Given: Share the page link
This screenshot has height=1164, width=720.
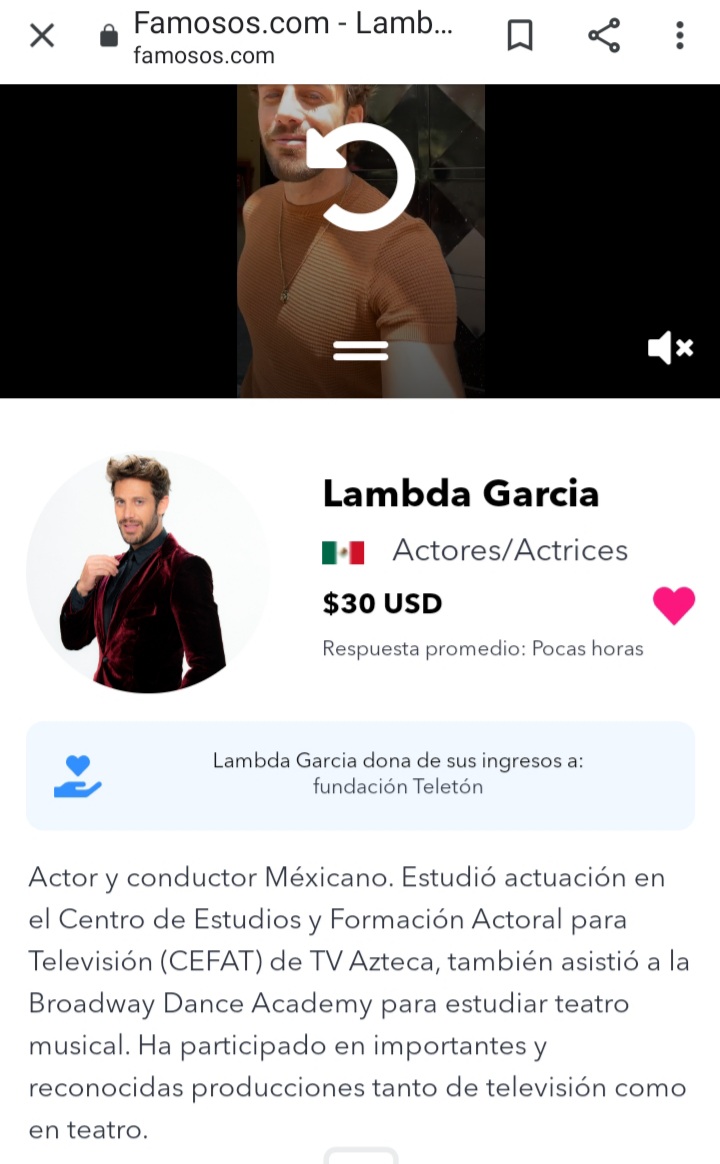Looking at the screenshot, I should click(603, 37).
